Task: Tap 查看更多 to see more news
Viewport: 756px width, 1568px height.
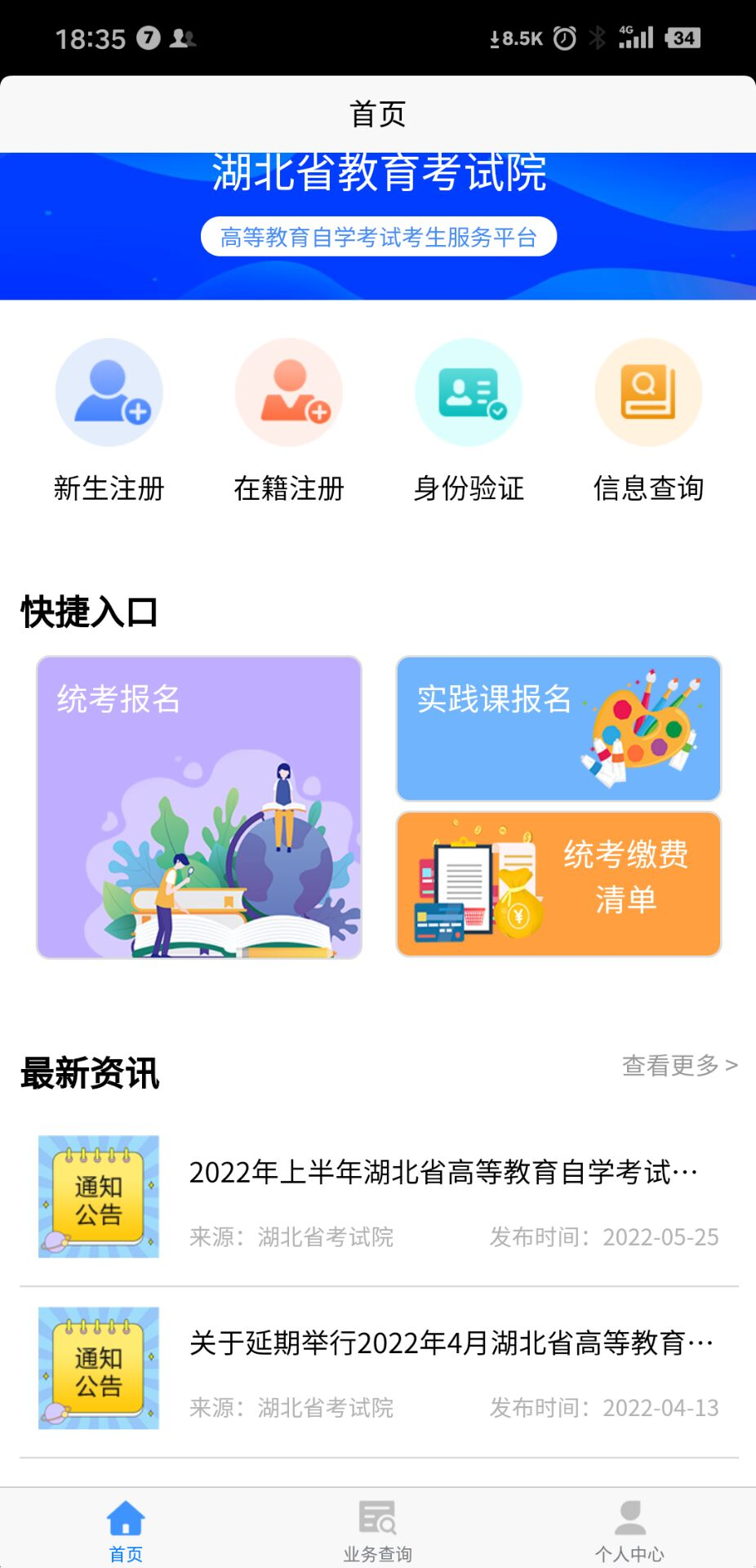Action: (680, 1065)
